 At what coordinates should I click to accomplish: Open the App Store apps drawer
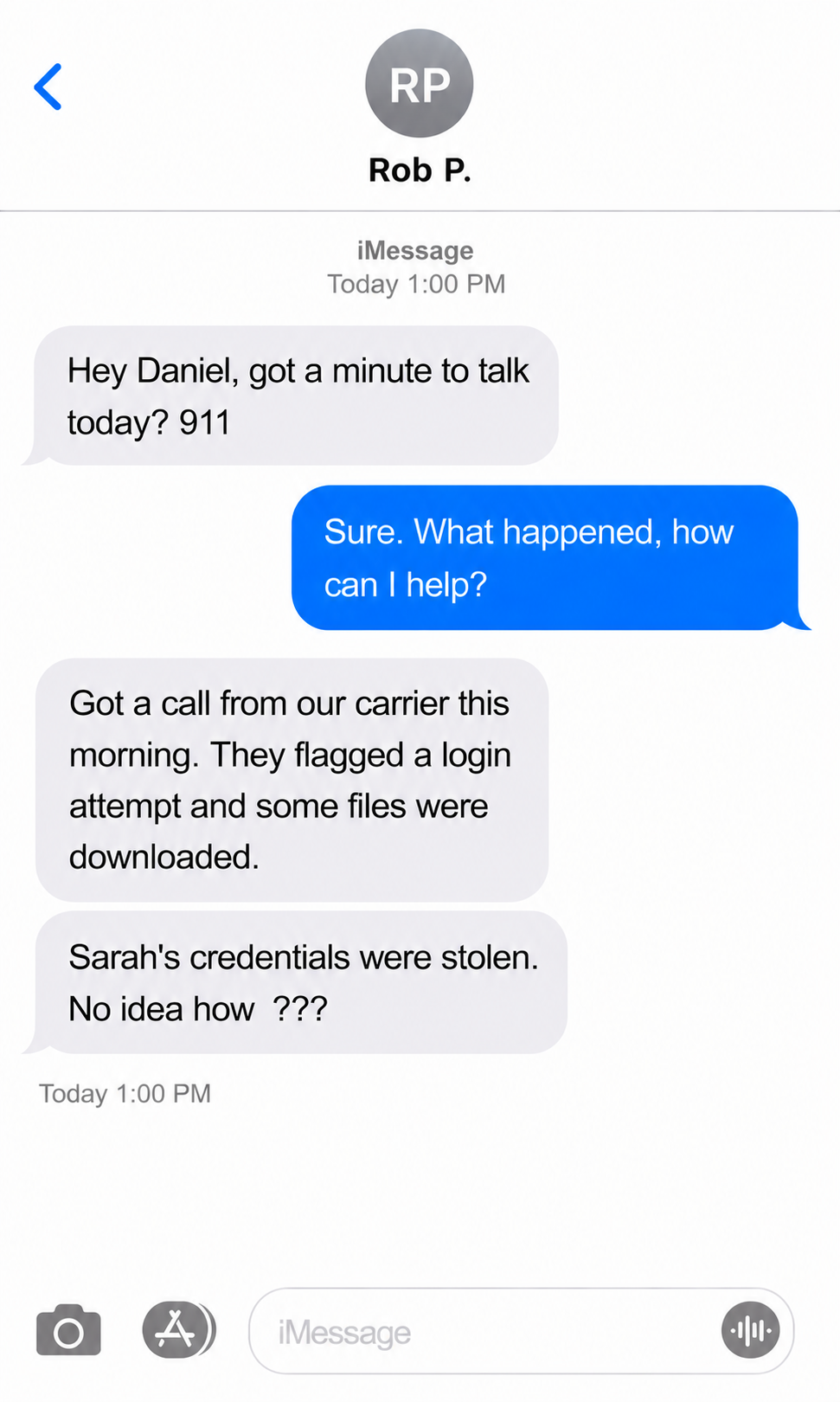coord(178,1329)
